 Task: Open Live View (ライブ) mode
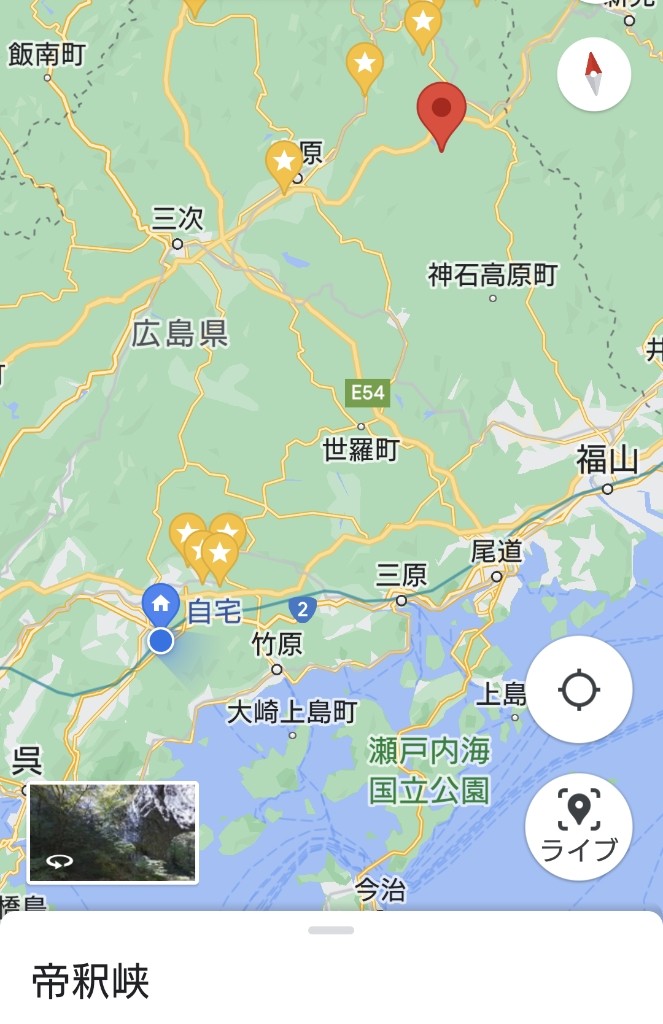(579, 827)
